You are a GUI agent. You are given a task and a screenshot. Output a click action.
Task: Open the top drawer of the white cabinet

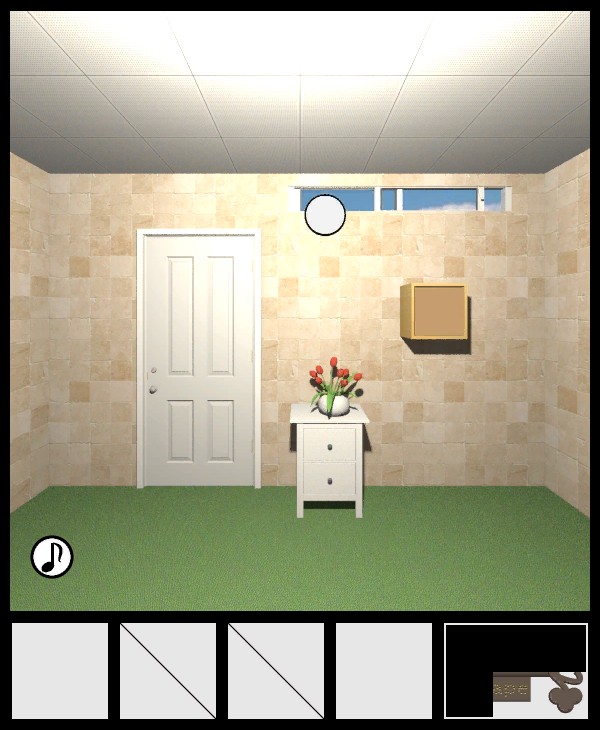point(329,442)
